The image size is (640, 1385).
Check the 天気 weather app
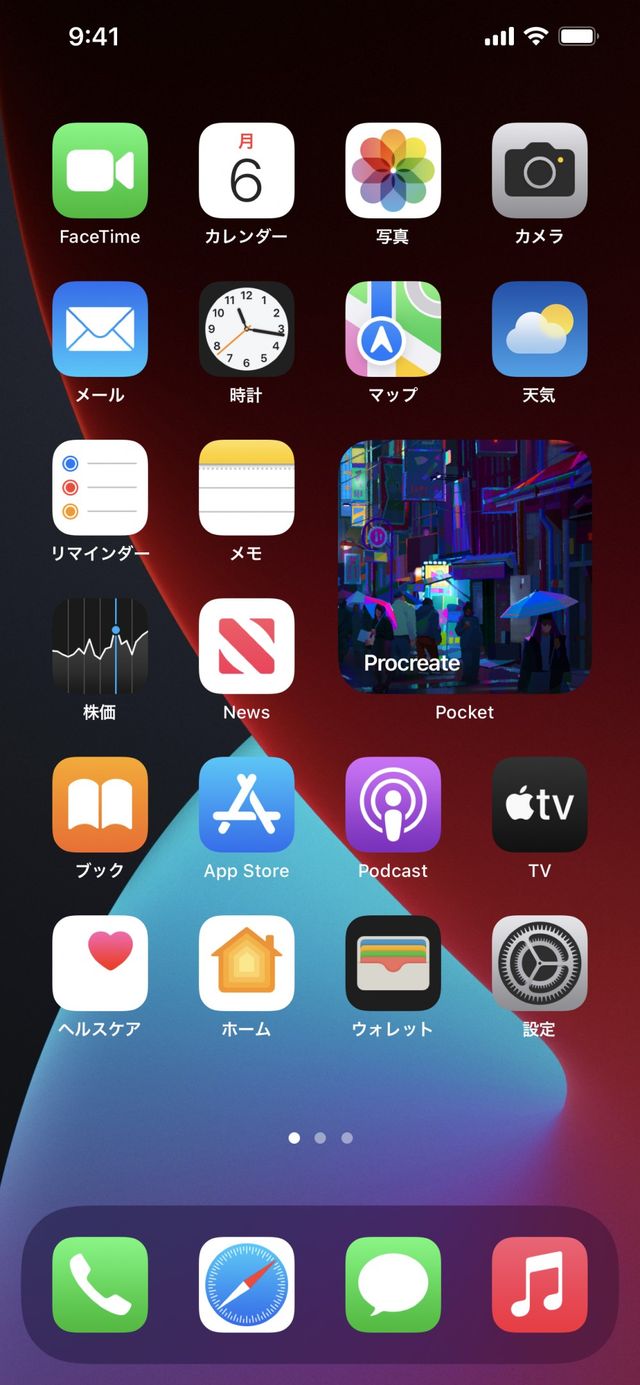point(539,329)
